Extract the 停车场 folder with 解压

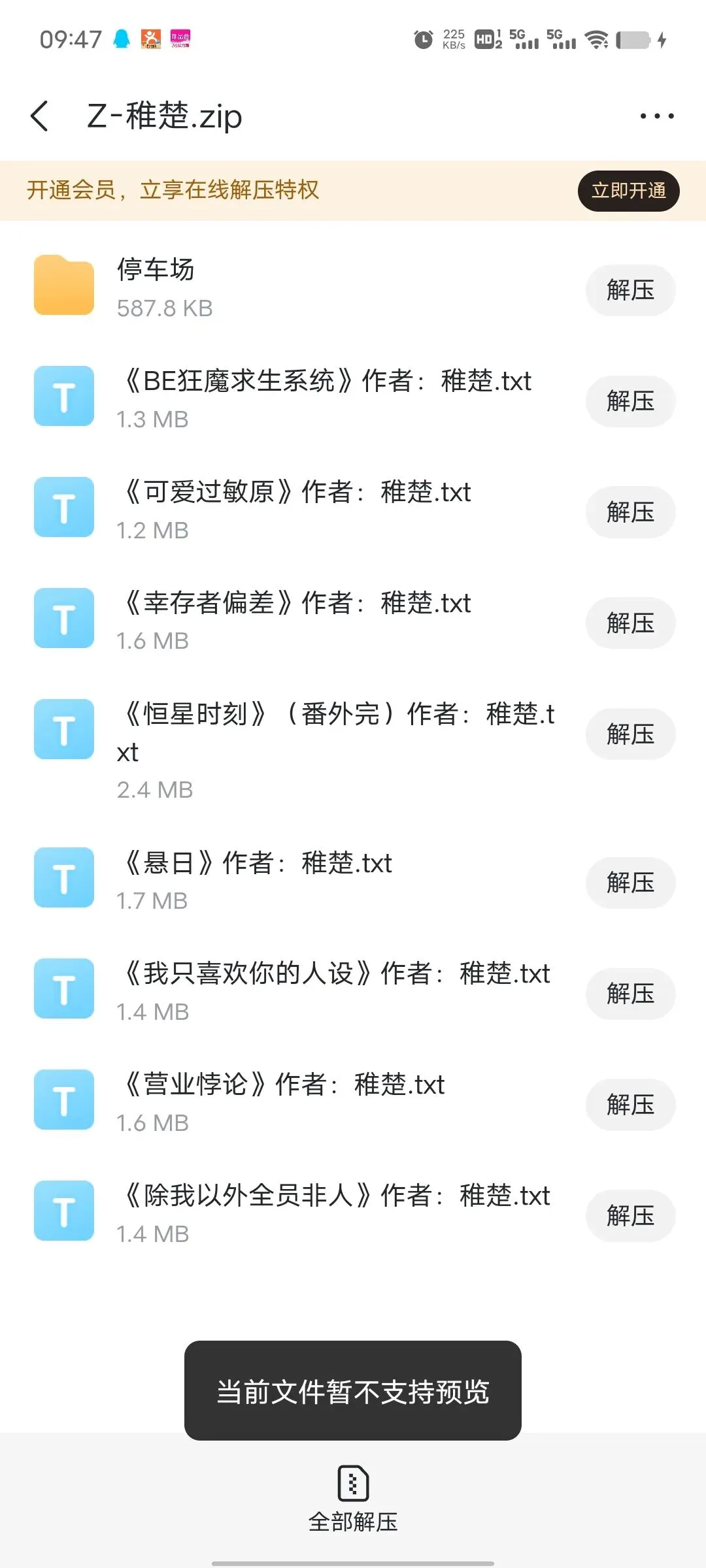coord(630,290)
